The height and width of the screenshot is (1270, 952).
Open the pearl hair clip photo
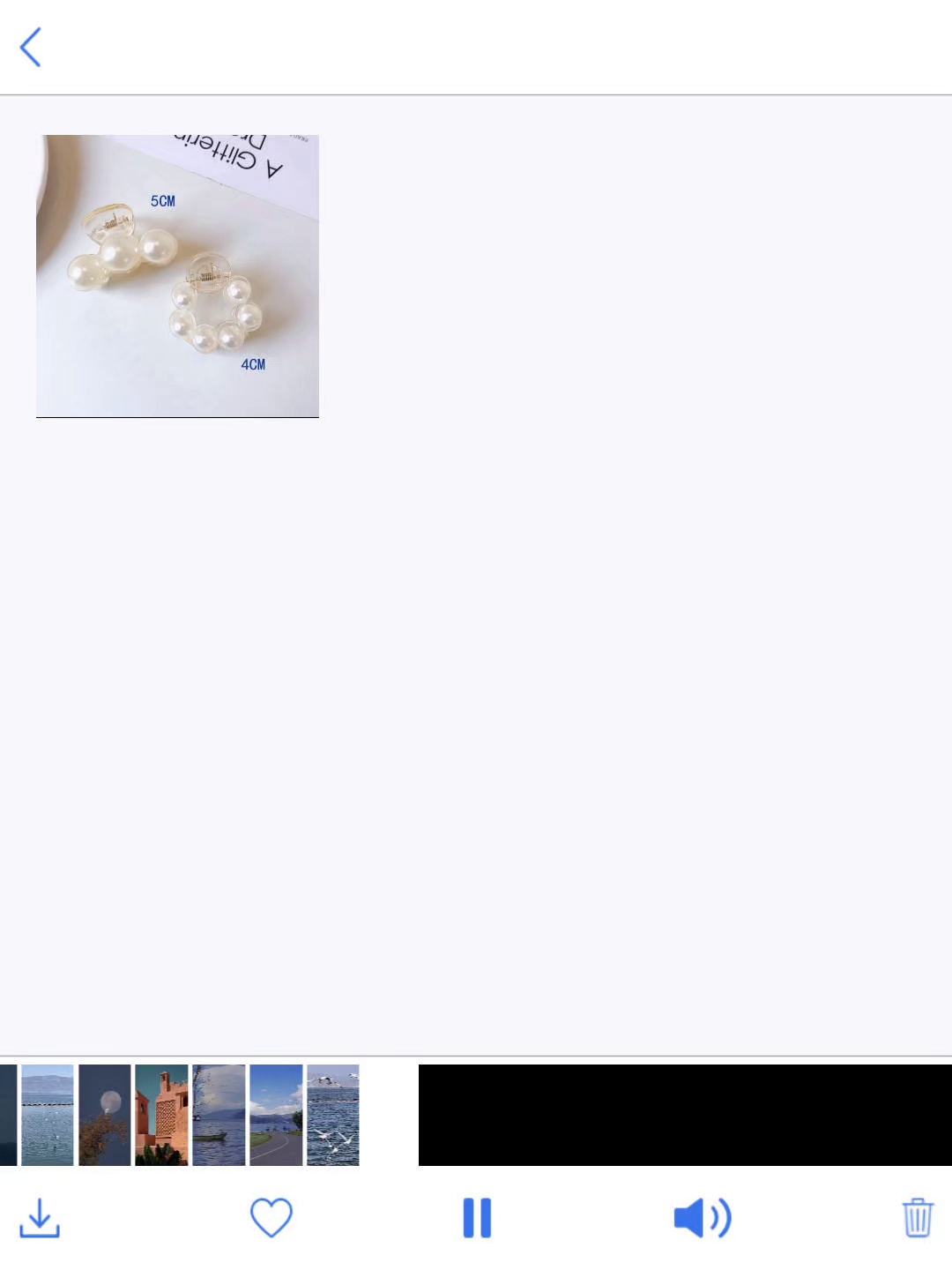(177, 276)
